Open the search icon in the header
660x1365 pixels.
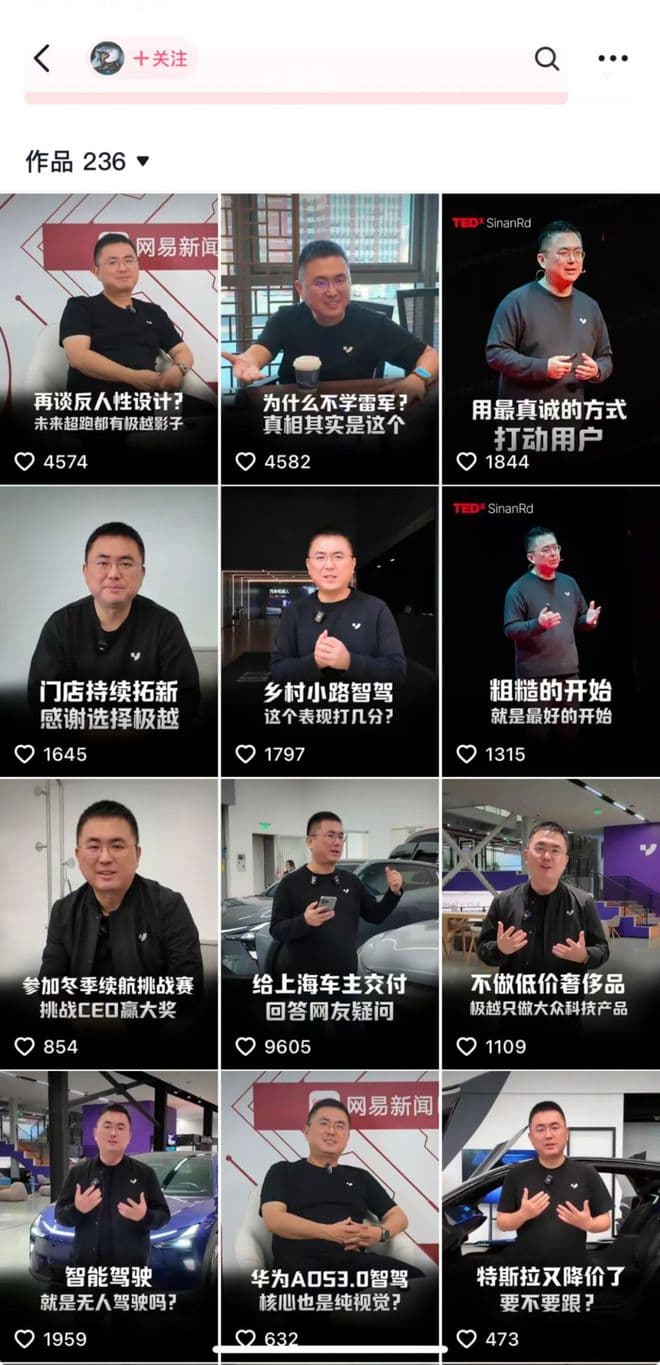pos(546,58)
